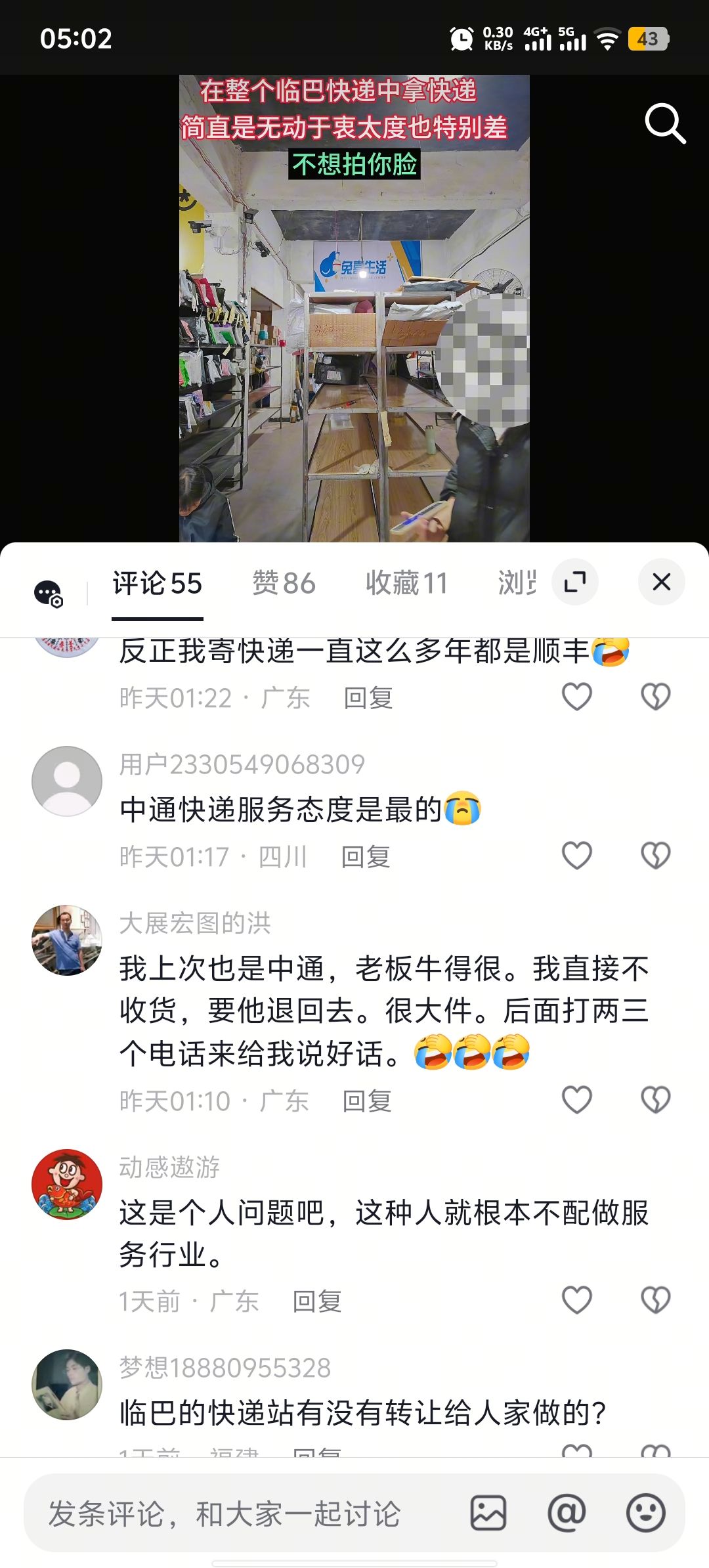Screen dimensions: 709x1568
Task: Open the search magnifier over the video
Action: tap(664, 123)
